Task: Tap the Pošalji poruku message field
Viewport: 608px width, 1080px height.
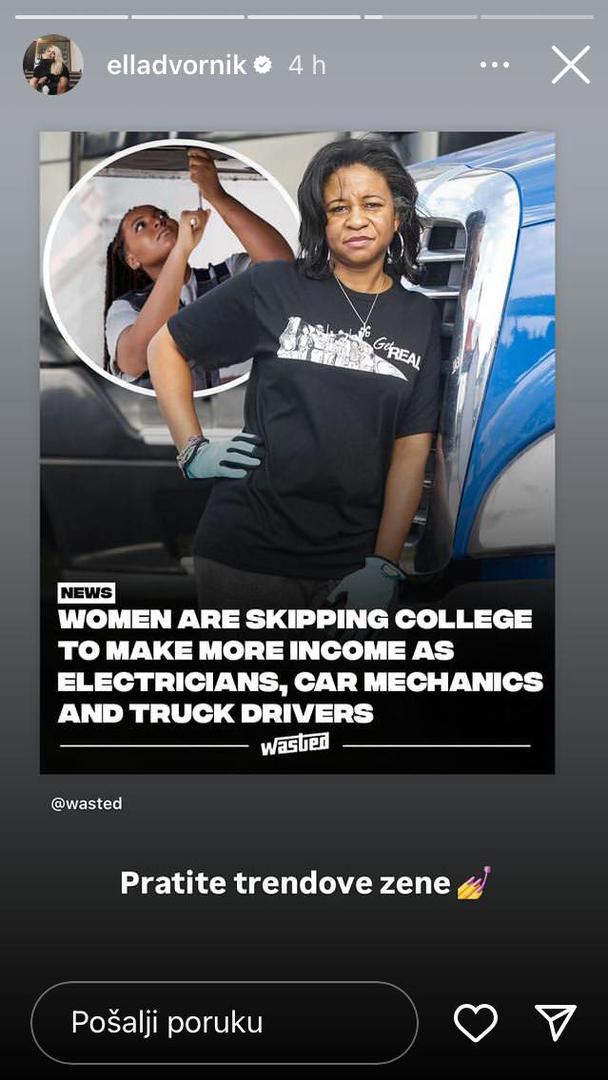Action: [x=224, y=1022]
